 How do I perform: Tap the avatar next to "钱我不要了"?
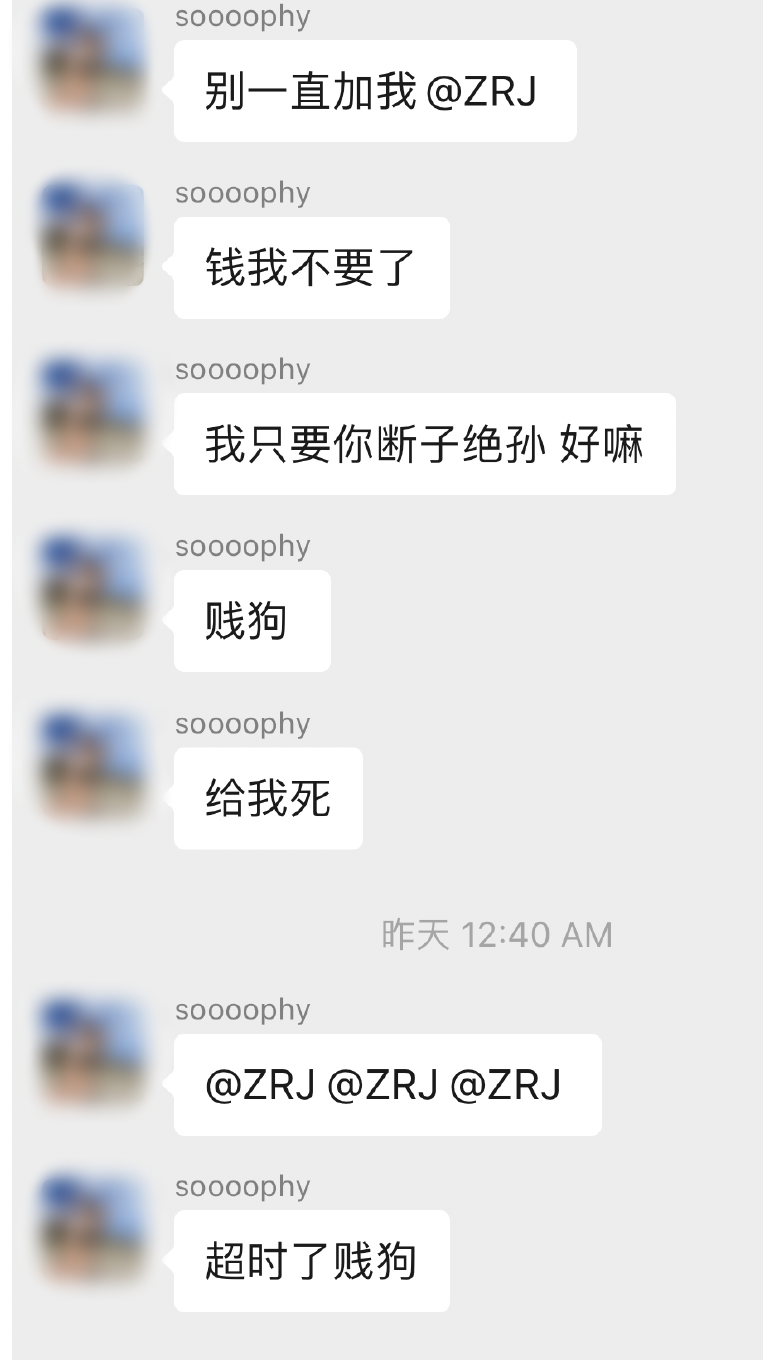[92, 235]
